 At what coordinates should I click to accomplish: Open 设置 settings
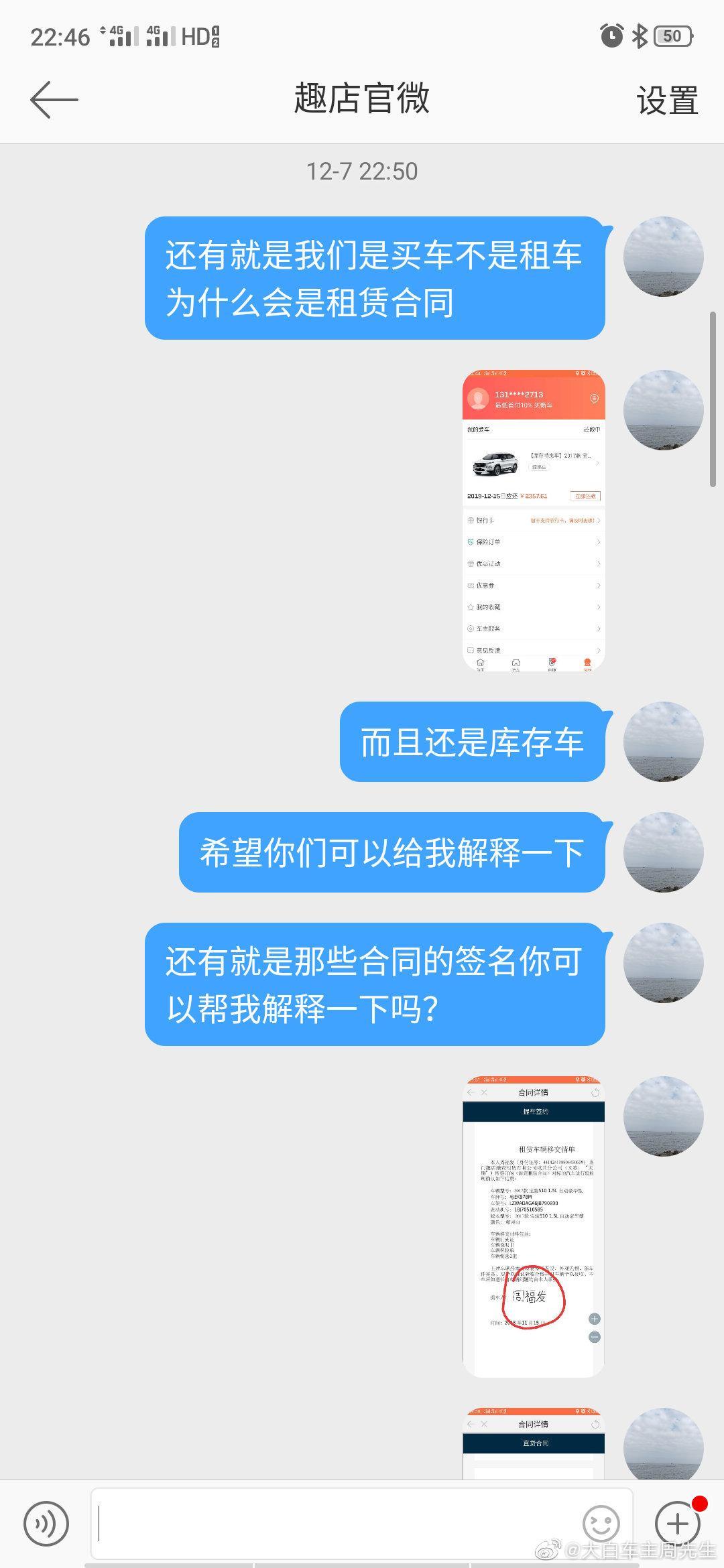(667, 101)
